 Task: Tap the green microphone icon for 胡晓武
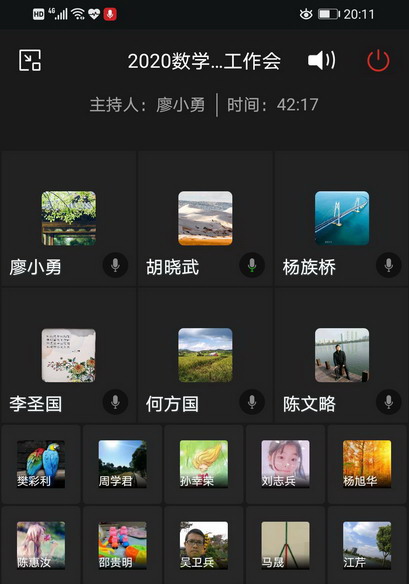252,265
